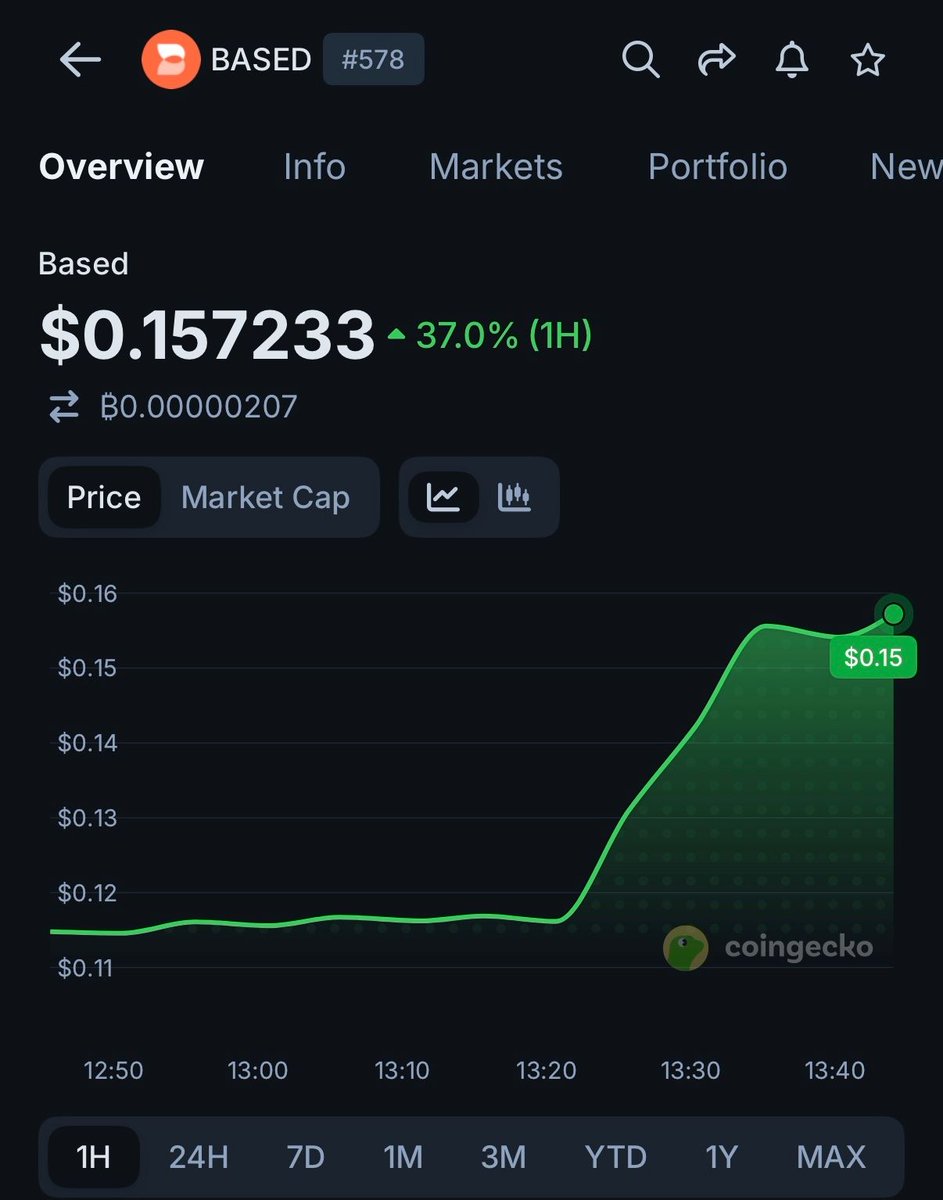Choose the 7D time range
Screen dimensions: 943x1200
[x=305, y=1157]
